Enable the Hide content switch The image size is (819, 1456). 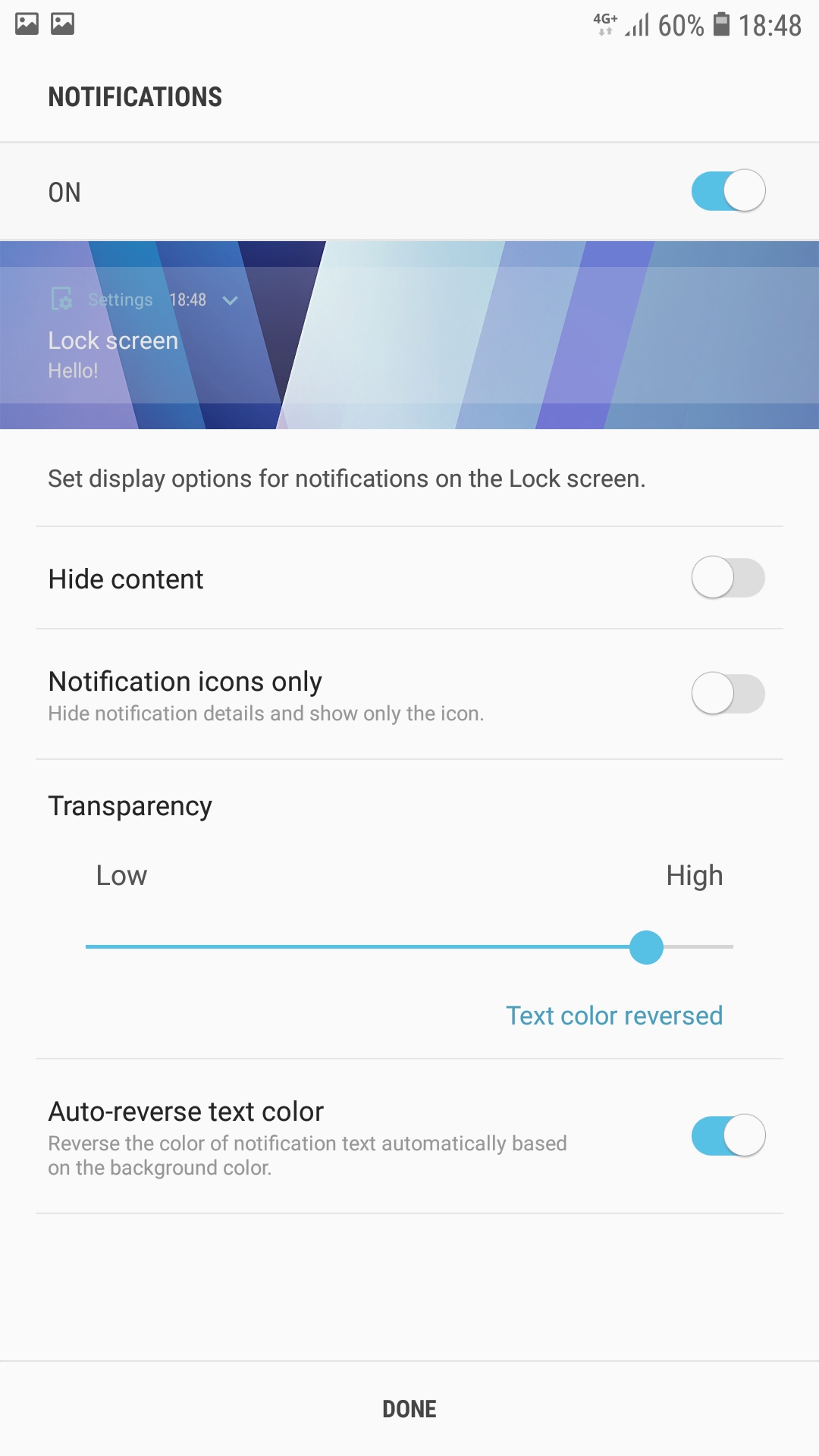(x=728, y=578)
